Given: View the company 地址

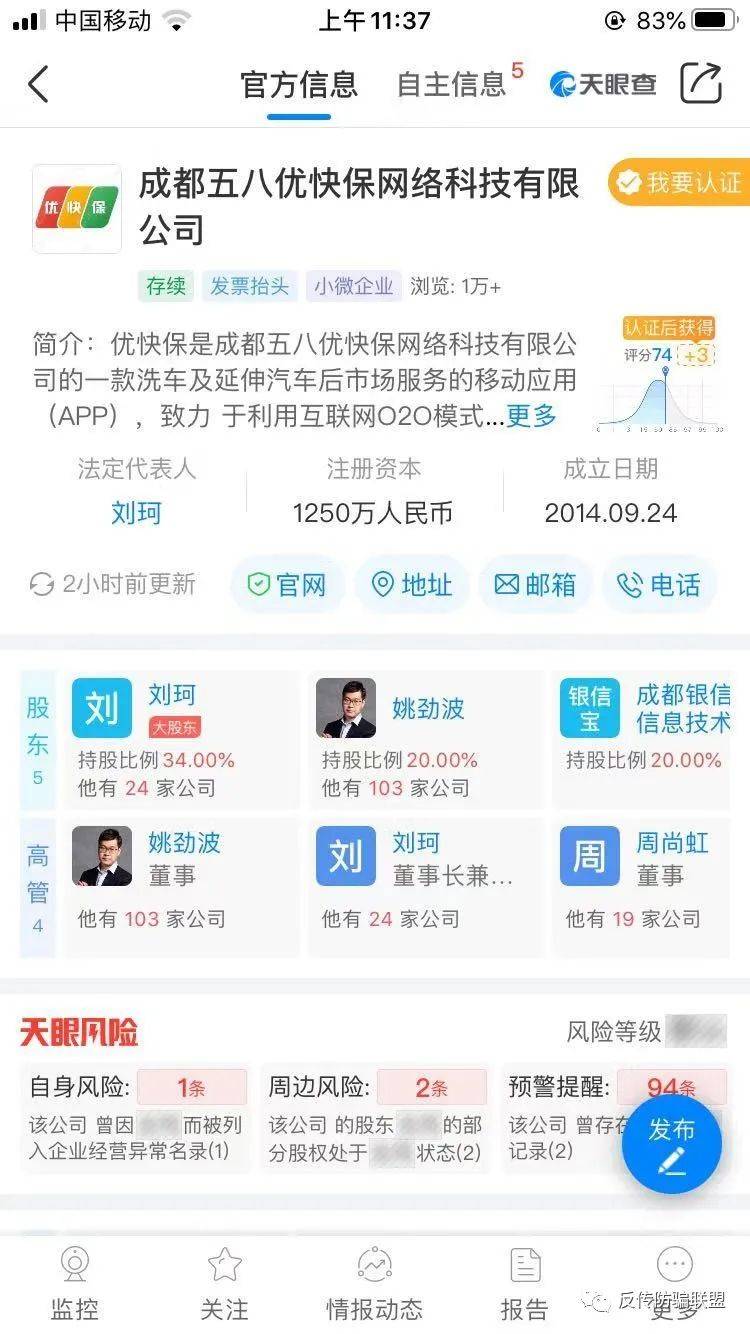Looking at the screenshot, I should (x=412, y=584).
